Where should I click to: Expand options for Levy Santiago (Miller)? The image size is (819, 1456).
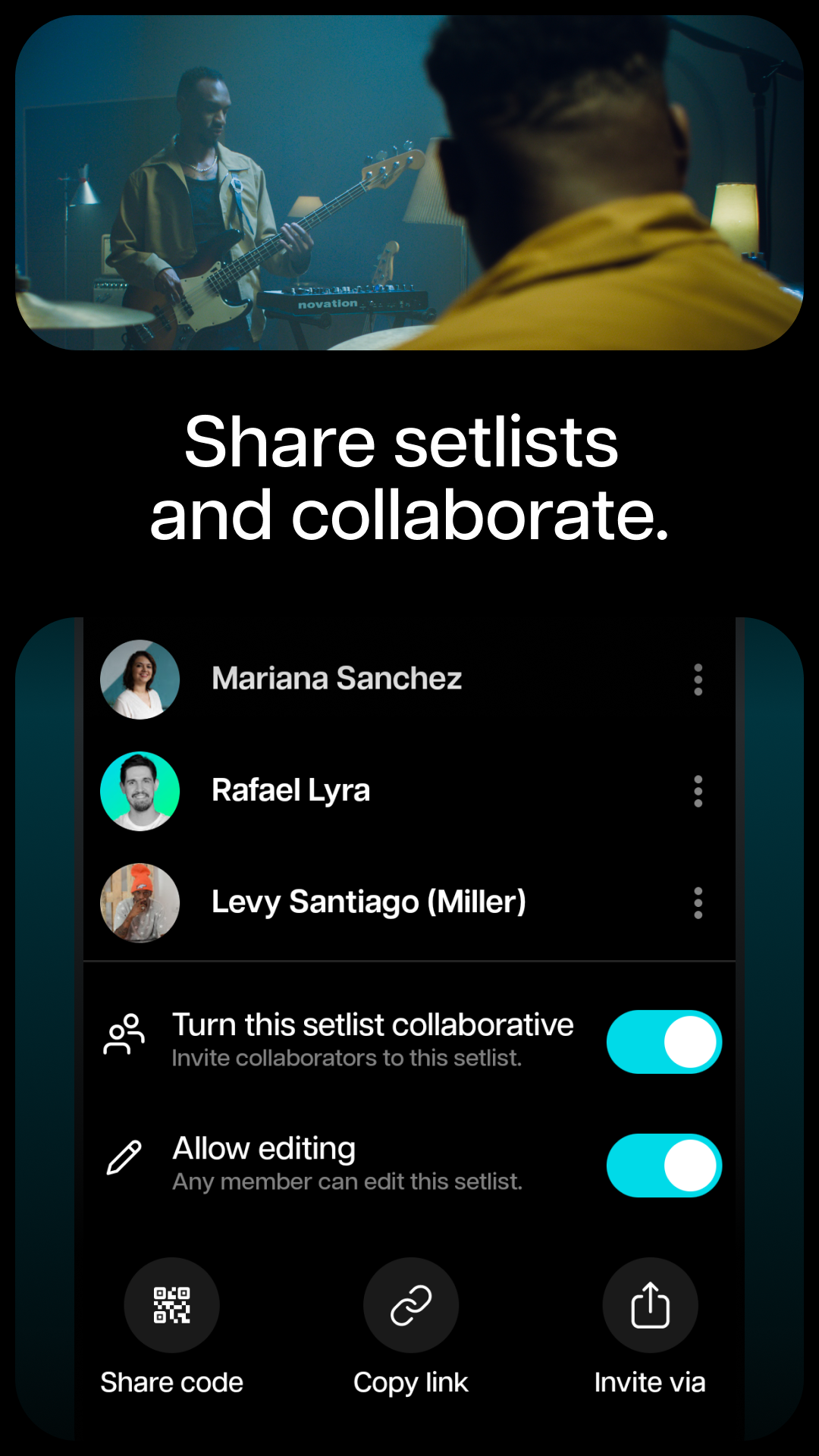[696, 902]
